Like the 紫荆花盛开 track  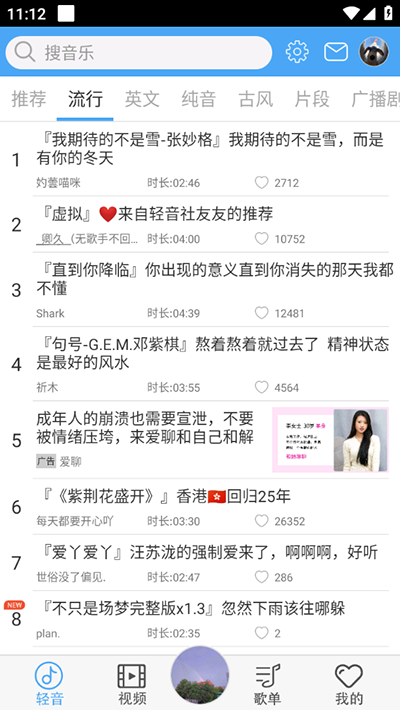(261, 521)
